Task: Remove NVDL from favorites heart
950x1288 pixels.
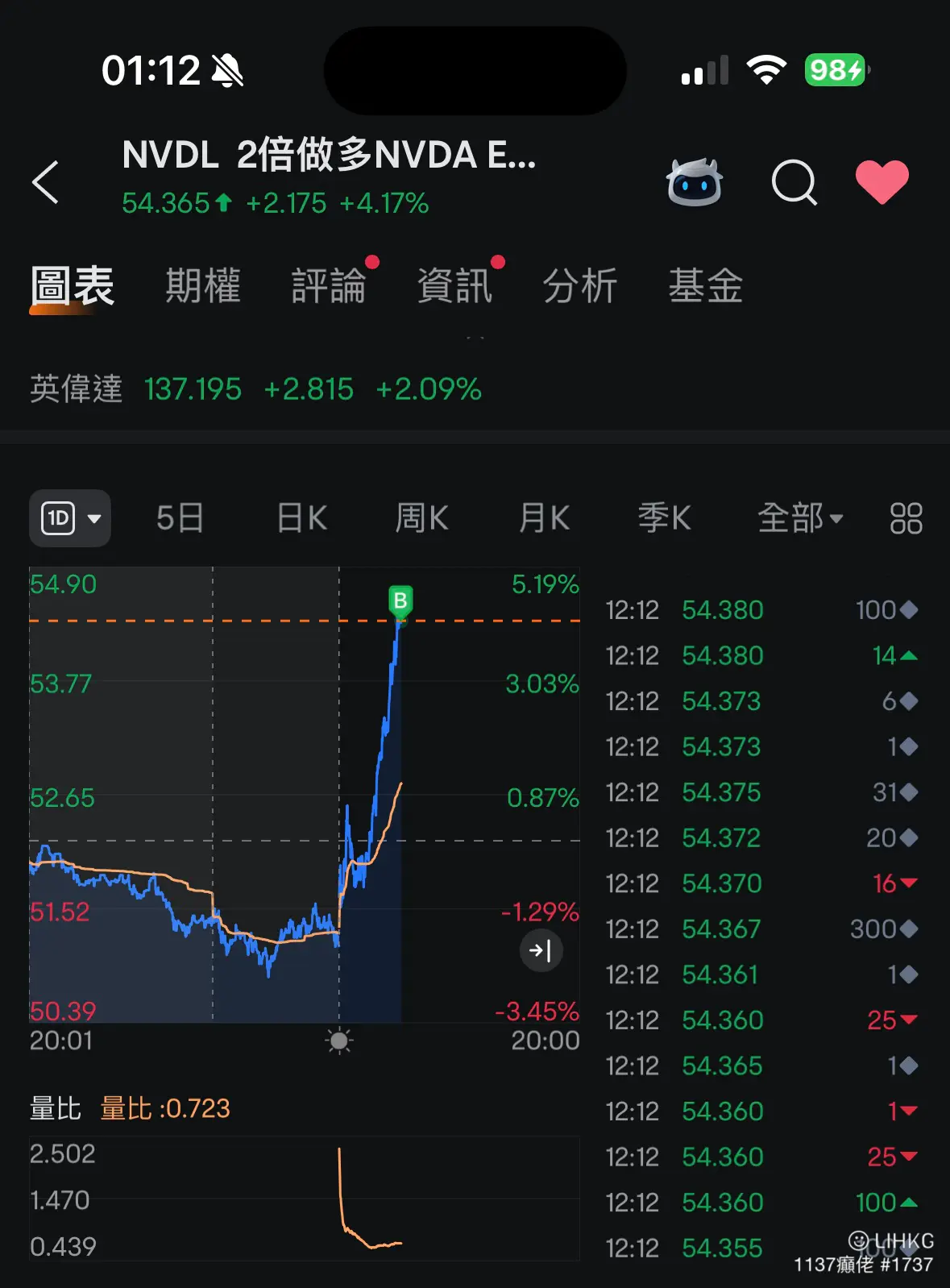Action: (x=882, y=182)
